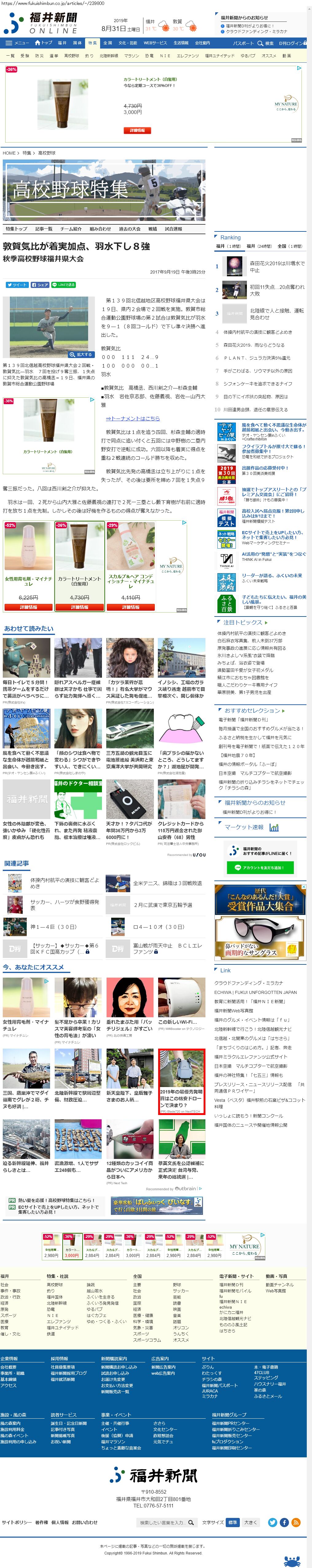This screenshot has width=312, height=1568.
Task: Open the メニュー hamburger menu
Action: [17, 43]
